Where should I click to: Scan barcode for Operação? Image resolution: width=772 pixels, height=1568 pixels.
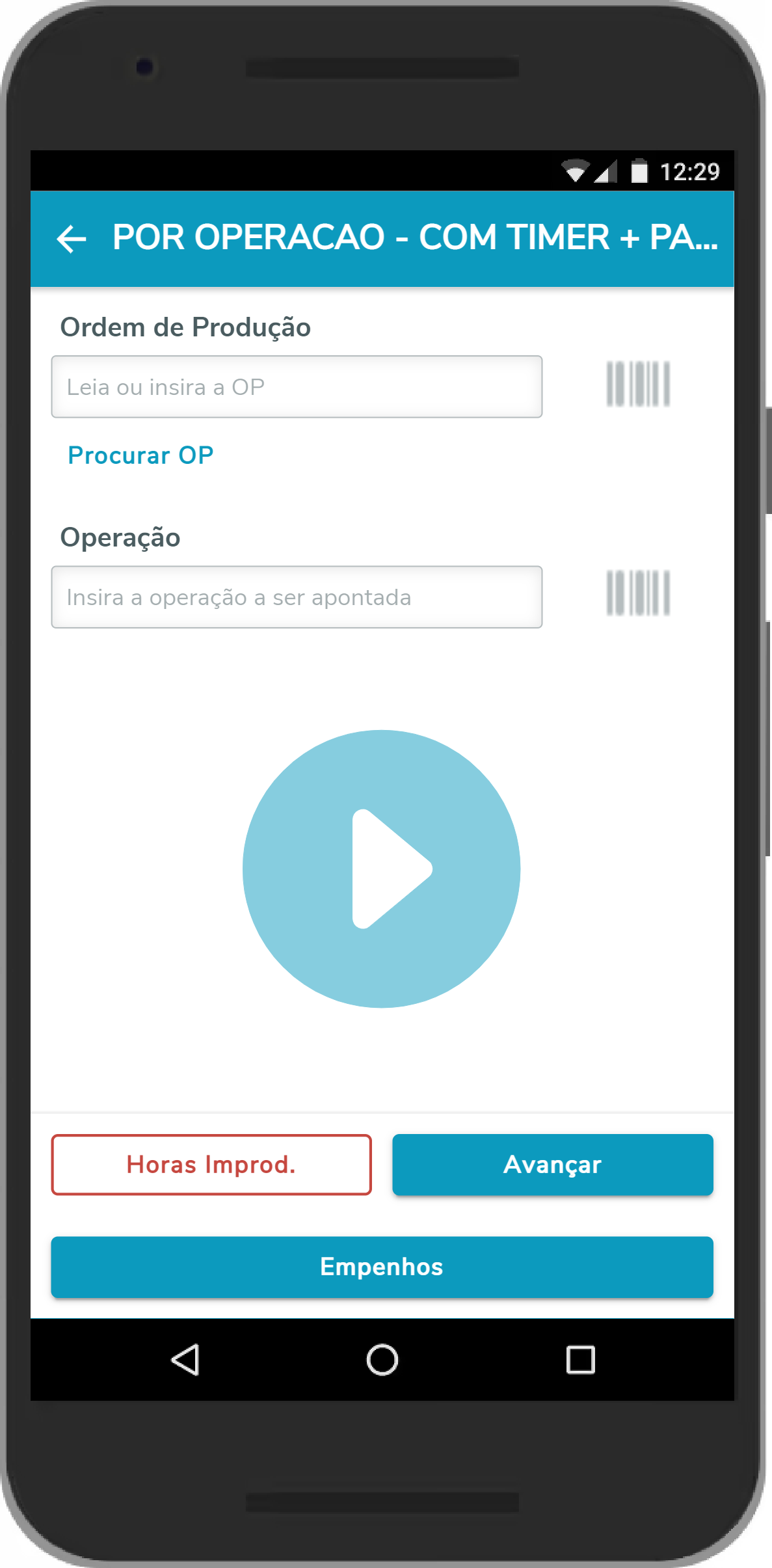638,593
